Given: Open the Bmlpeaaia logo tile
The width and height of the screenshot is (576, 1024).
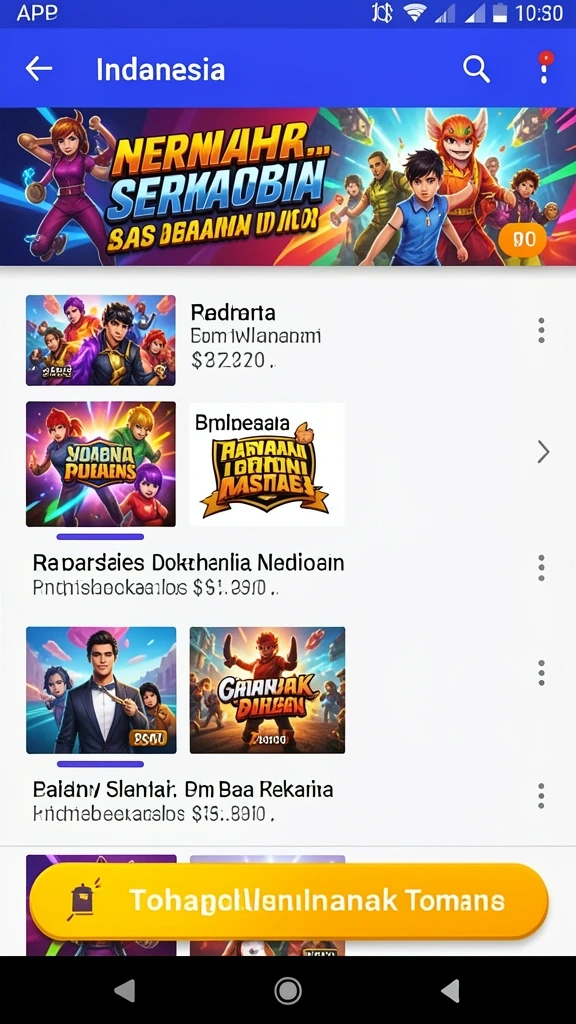Looking at the screenshot, I should pos(266,464).
